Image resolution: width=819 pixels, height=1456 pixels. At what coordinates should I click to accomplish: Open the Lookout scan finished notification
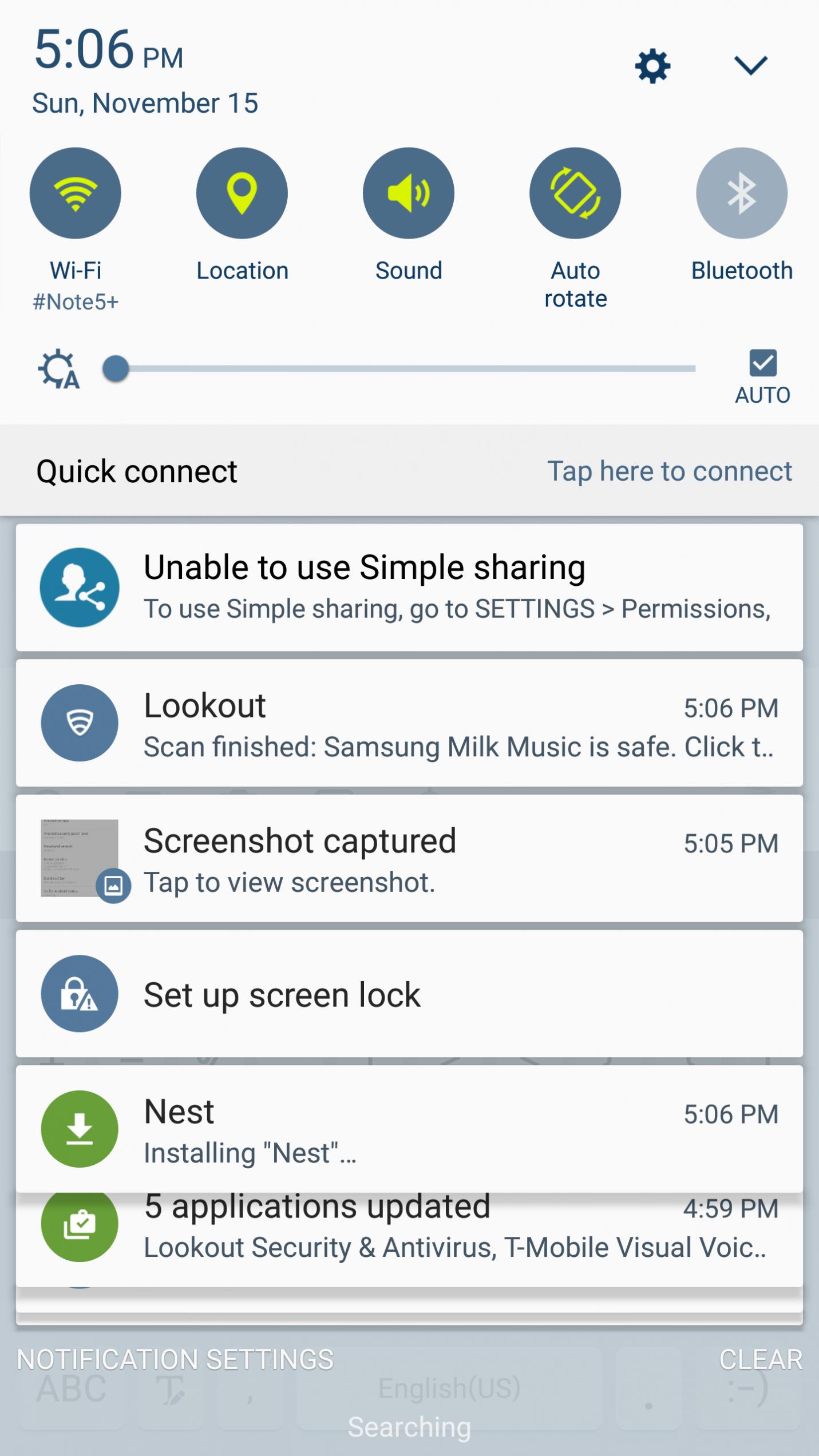click(x=409, y=723)
